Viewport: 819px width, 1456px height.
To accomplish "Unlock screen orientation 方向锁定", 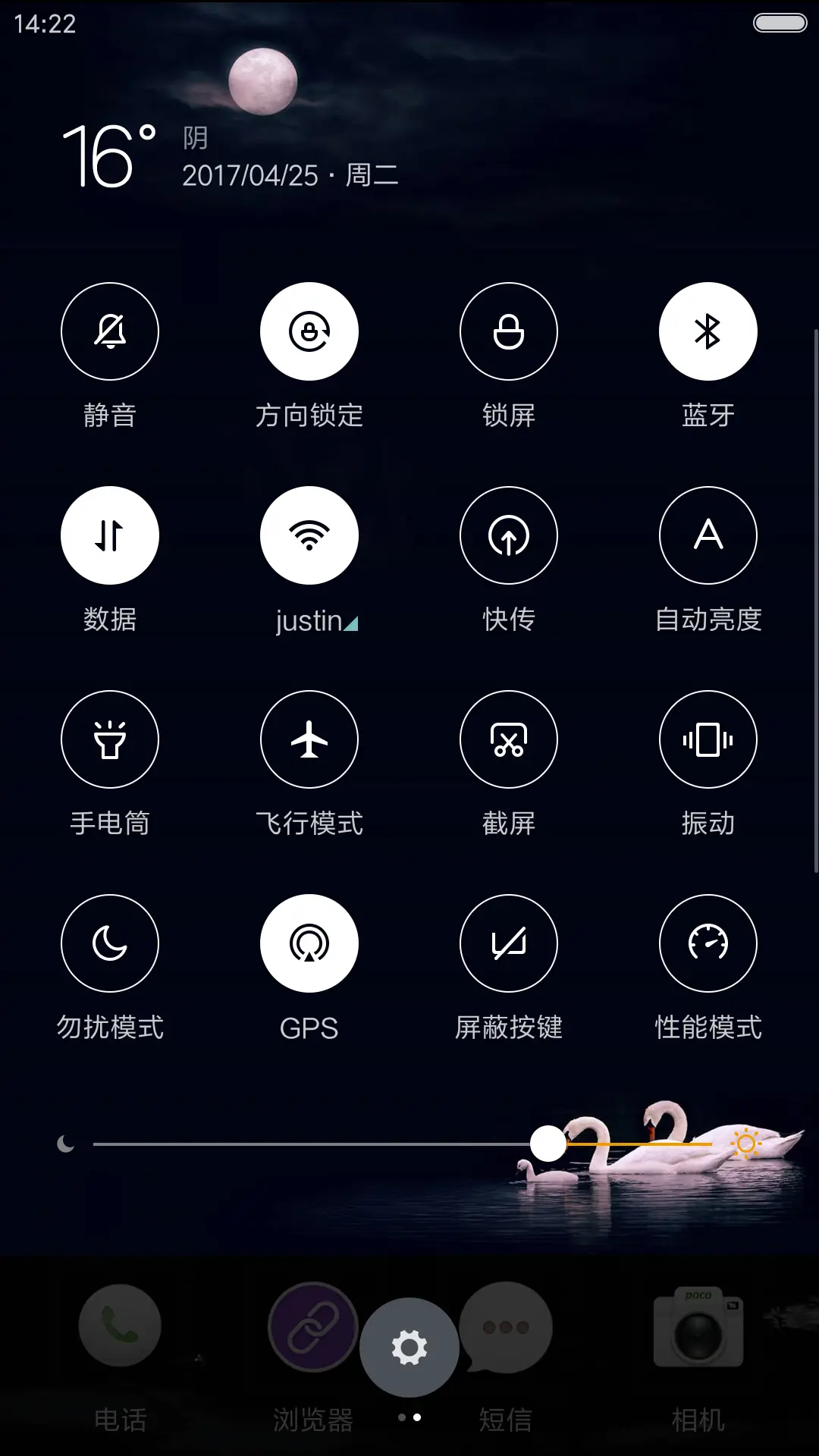I will tap(309, 331).
